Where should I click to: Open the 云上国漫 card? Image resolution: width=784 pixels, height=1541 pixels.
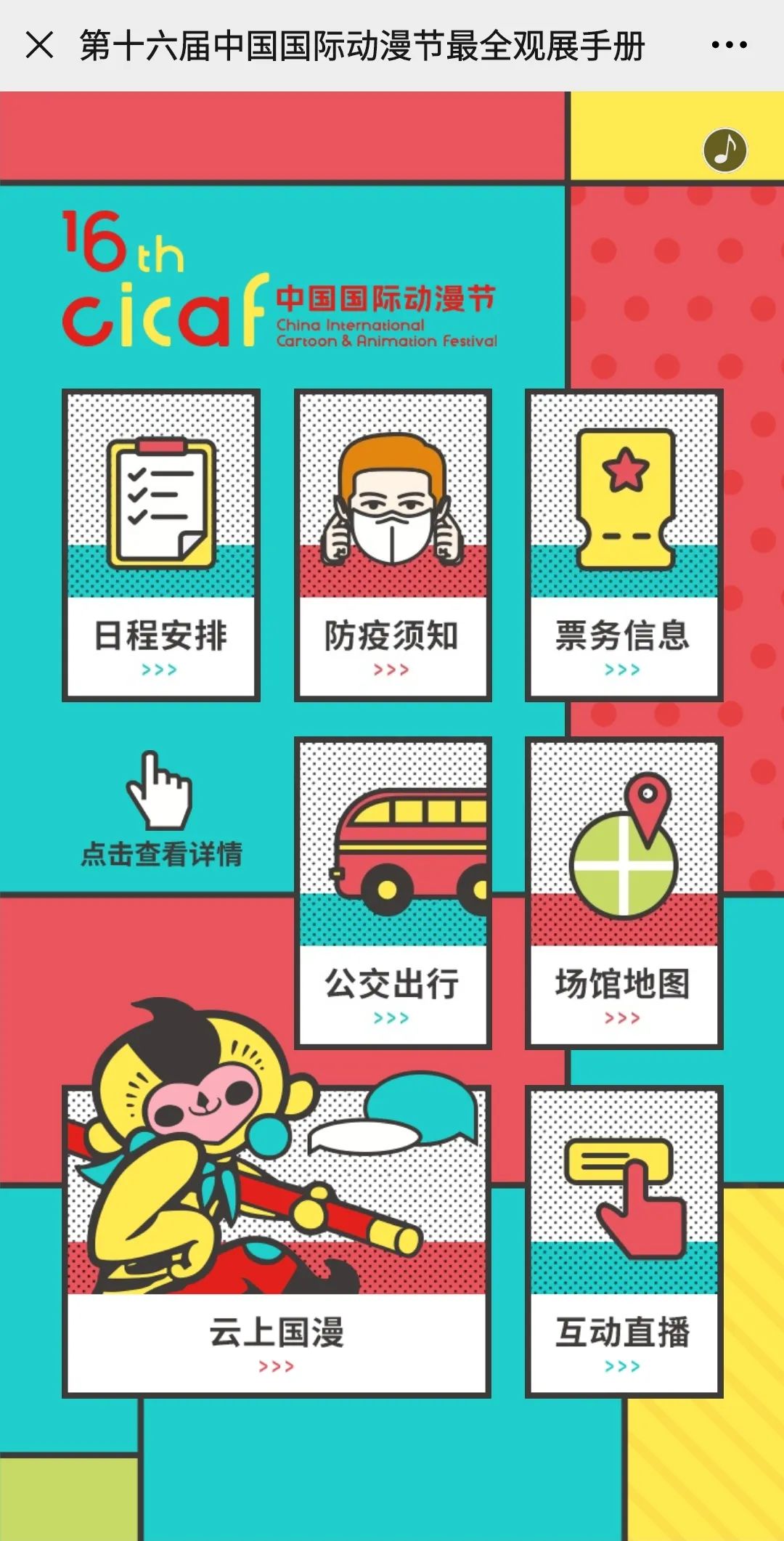click(277, 1242)
